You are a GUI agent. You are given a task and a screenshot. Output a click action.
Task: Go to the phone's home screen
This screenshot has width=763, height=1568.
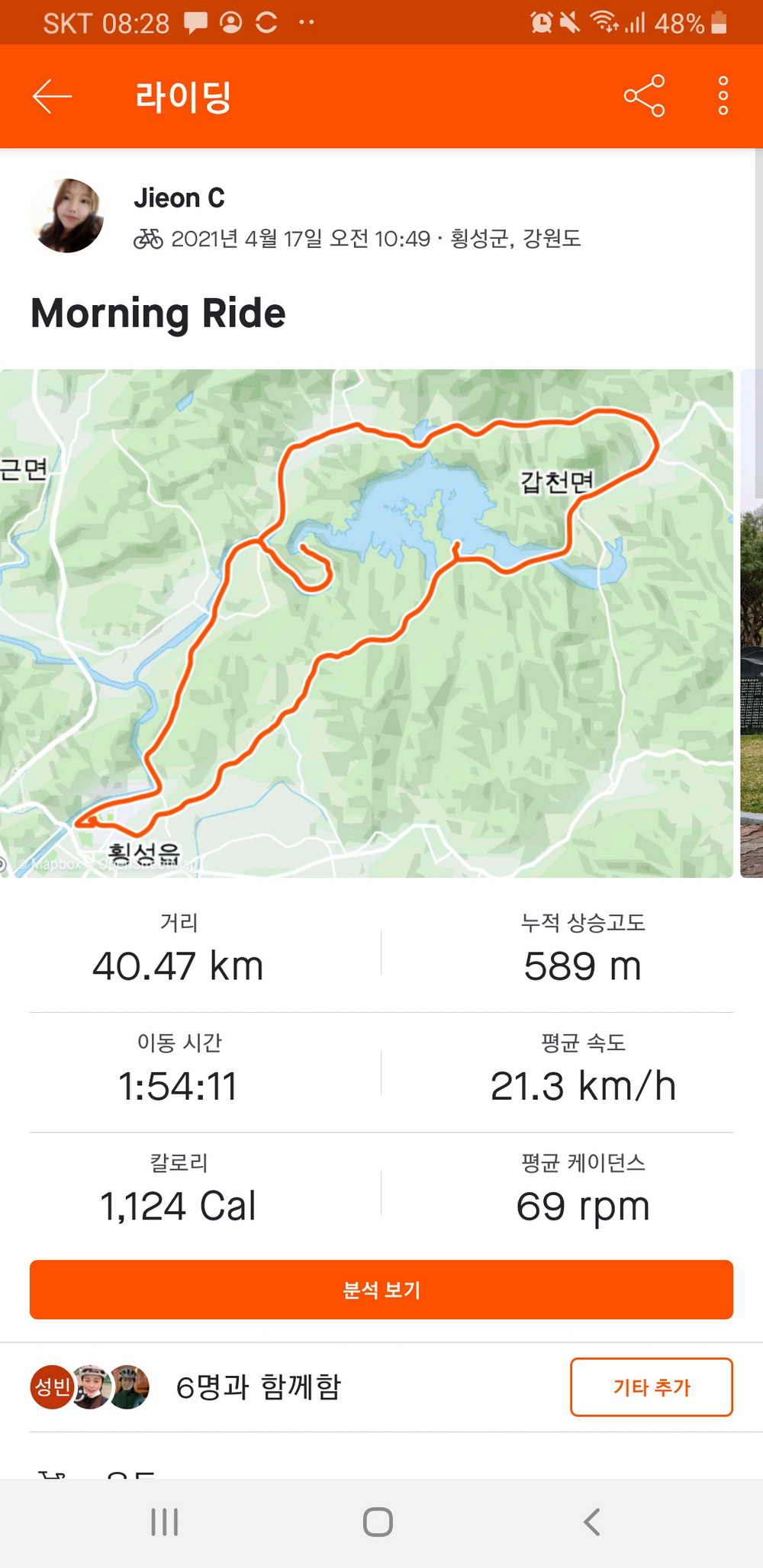coord(378,1522)
